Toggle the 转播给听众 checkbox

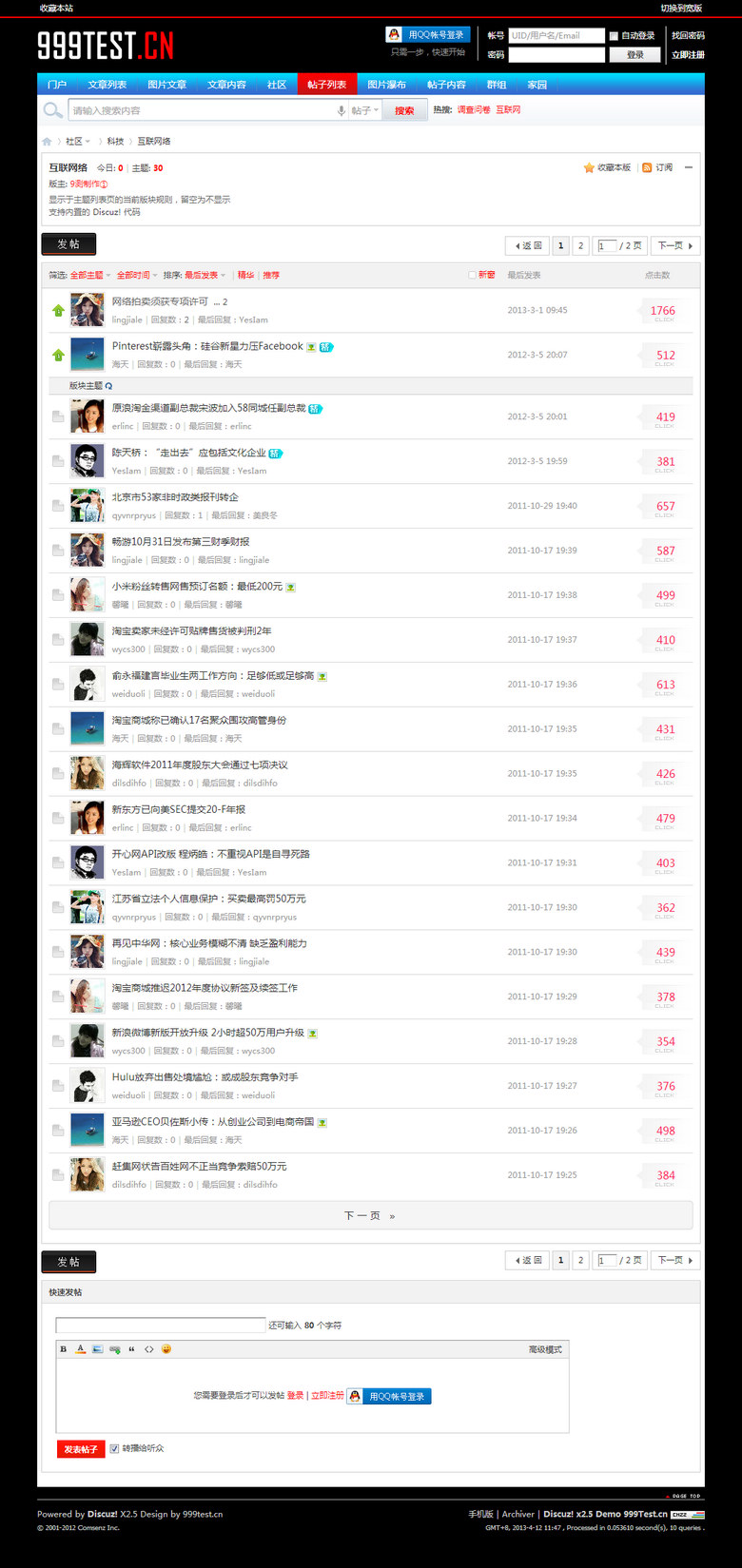point(114,1449)
